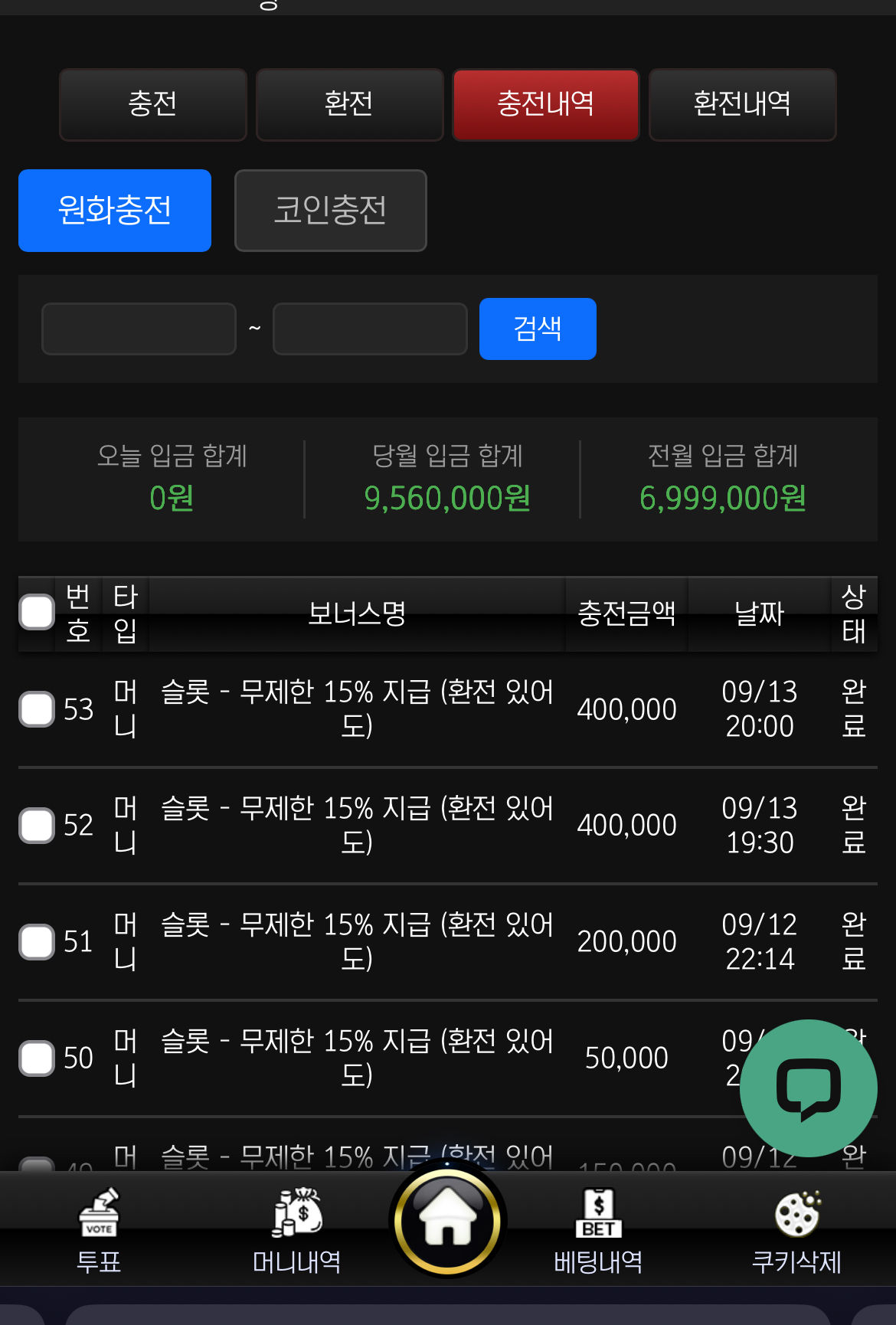Open the 환전 tab
Screen dimensions: 896x1325
[x=349, y=104]
